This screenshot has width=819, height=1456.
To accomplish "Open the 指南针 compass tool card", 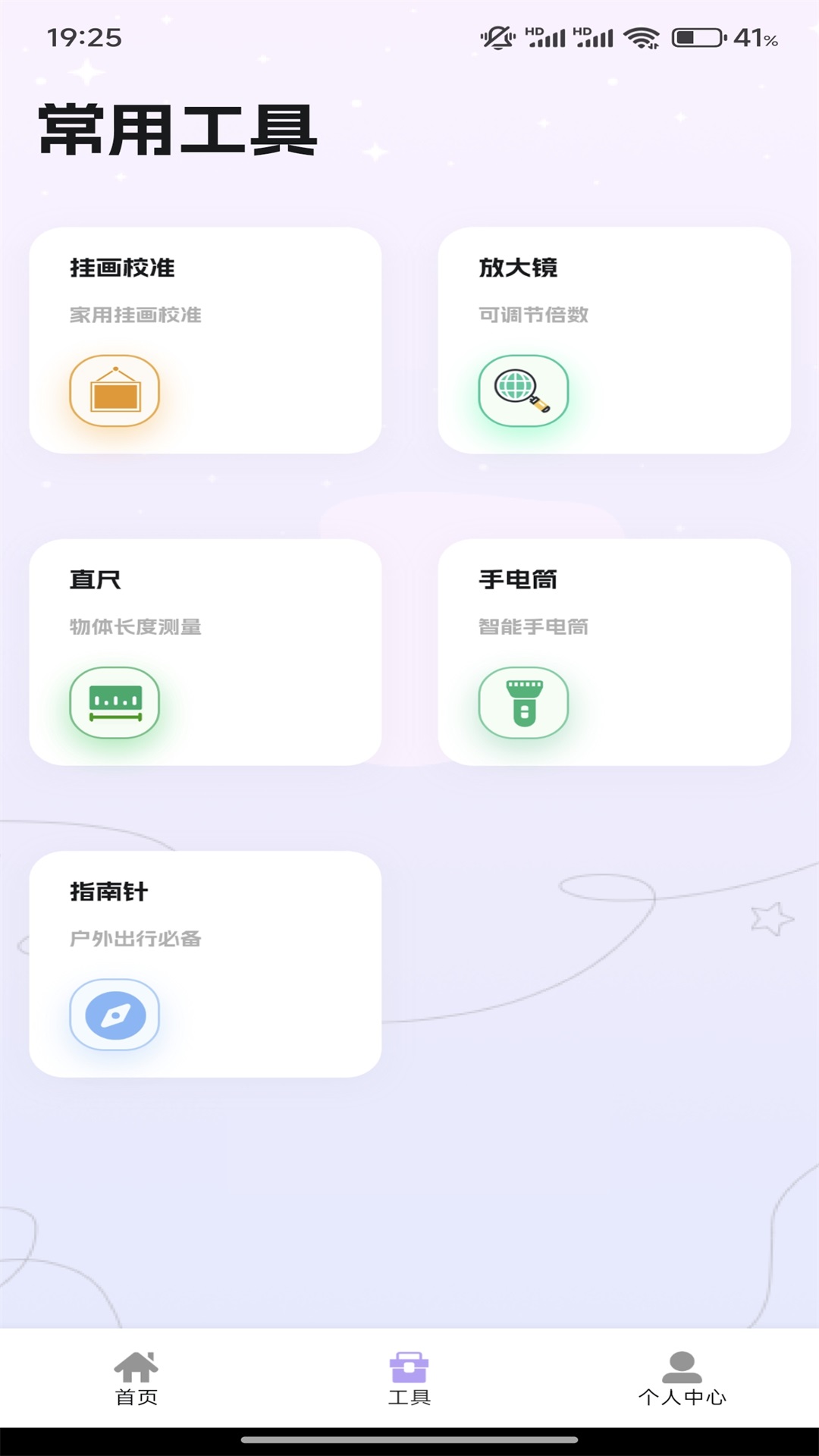I will [x=206, y=967].
